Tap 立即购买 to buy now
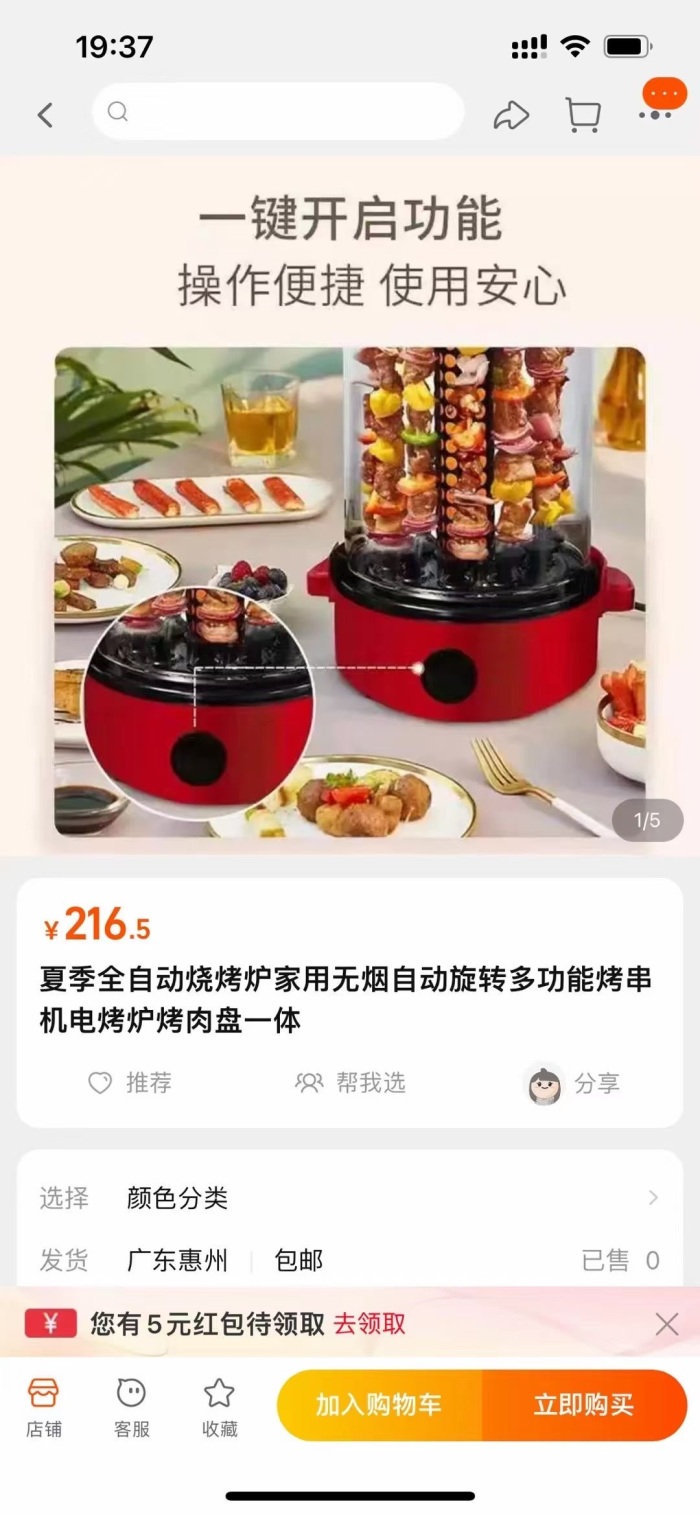 [584, 1405]
